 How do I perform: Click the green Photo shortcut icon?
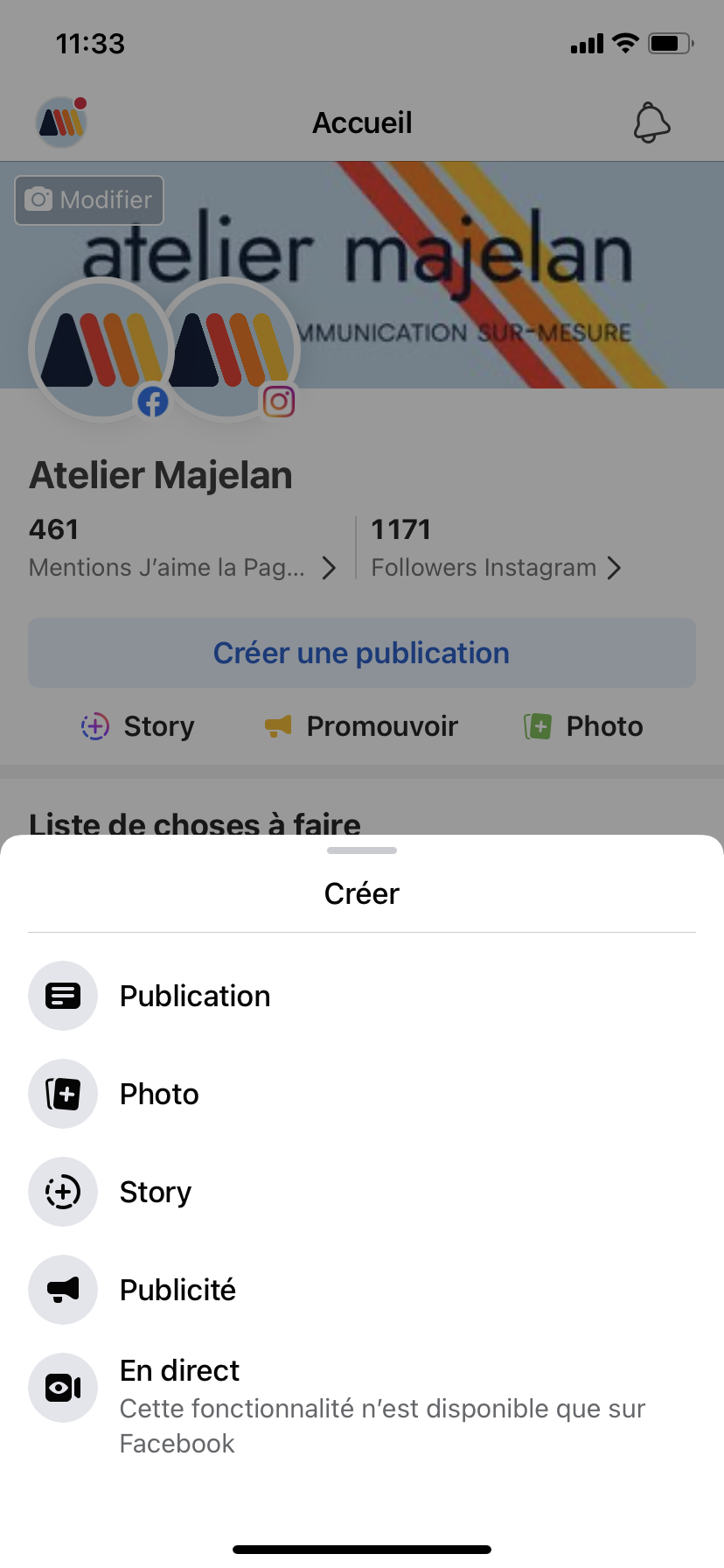coord(537,726)
